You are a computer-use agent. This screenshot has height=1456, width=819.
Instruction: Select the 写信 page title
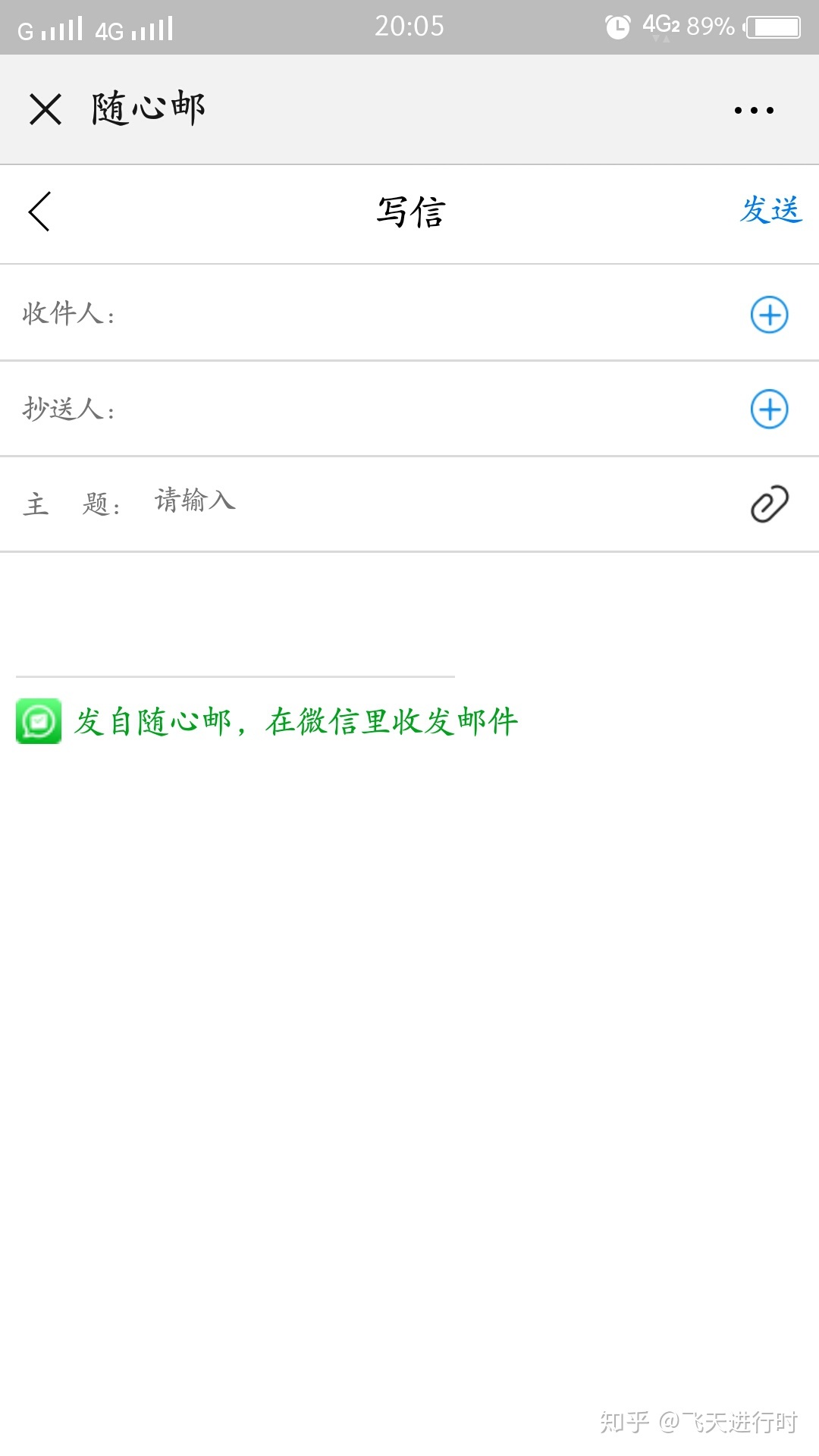pyautogui.click(x=409, y=211)
